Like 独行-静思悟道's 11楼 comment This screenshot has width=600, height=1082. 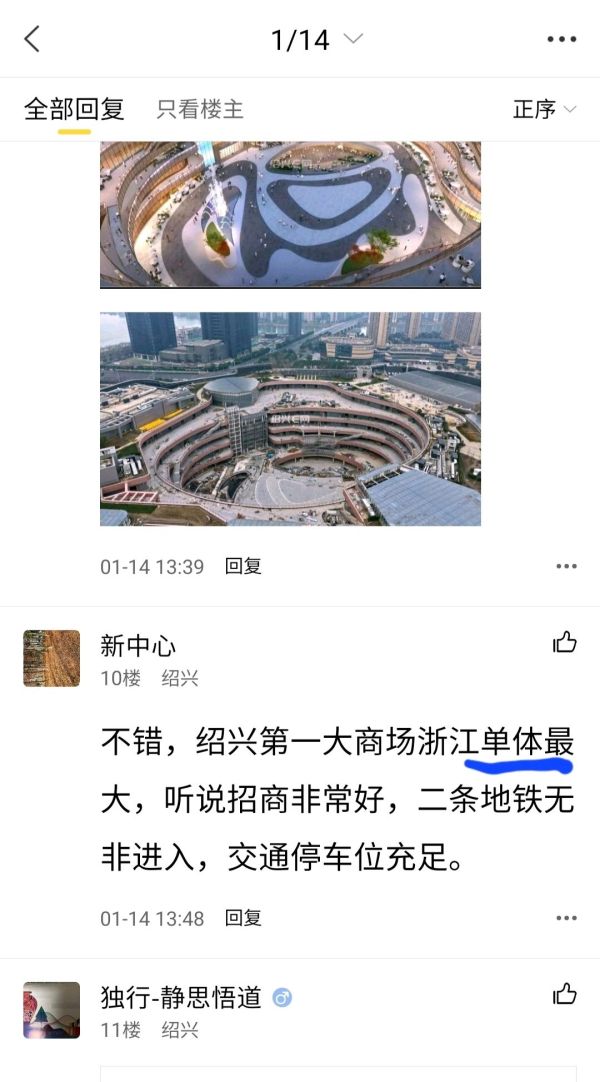pos(565,995)
